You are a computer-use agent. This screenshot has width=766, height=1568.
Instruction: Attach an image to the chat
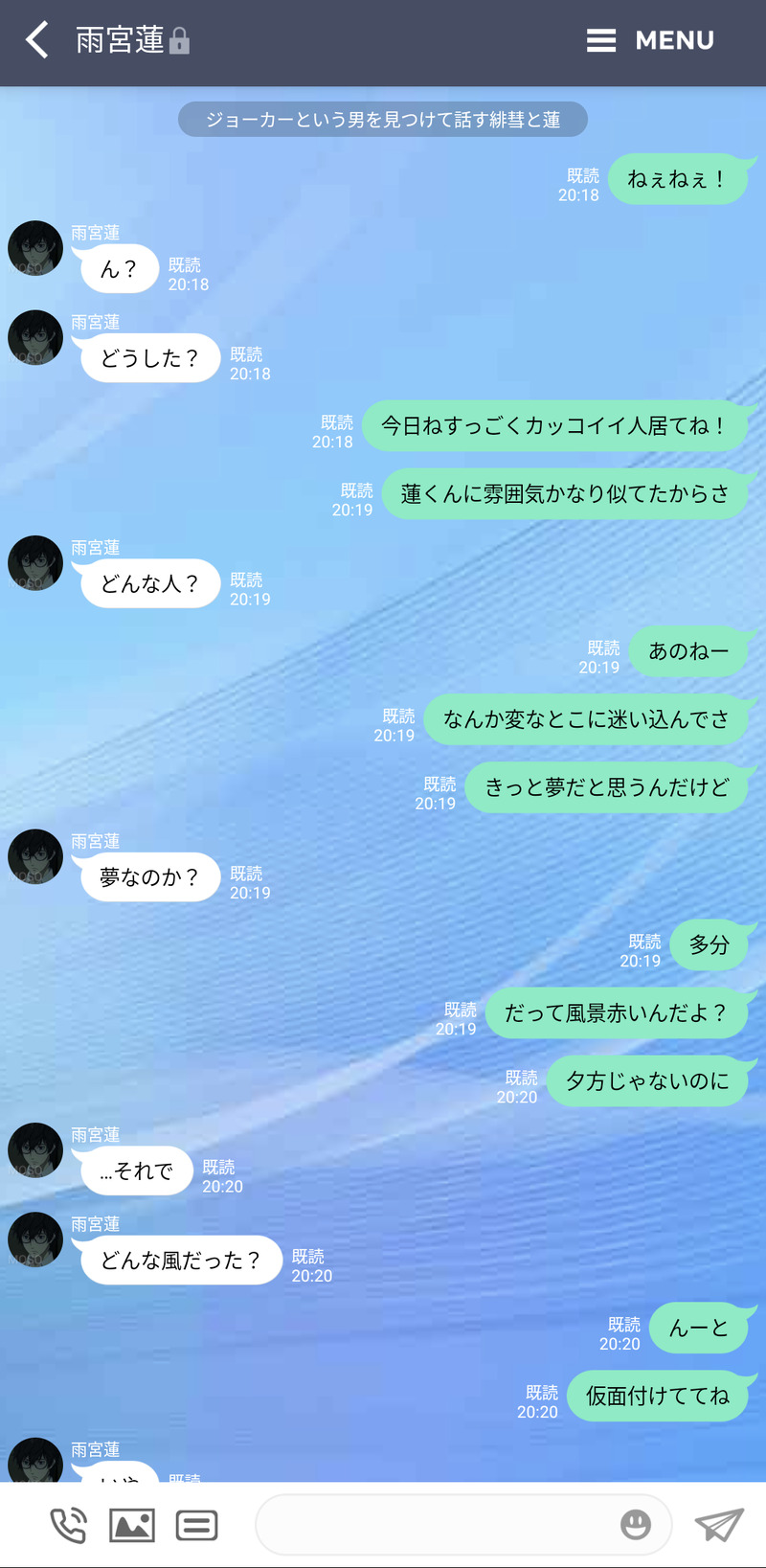point(132,1525)
